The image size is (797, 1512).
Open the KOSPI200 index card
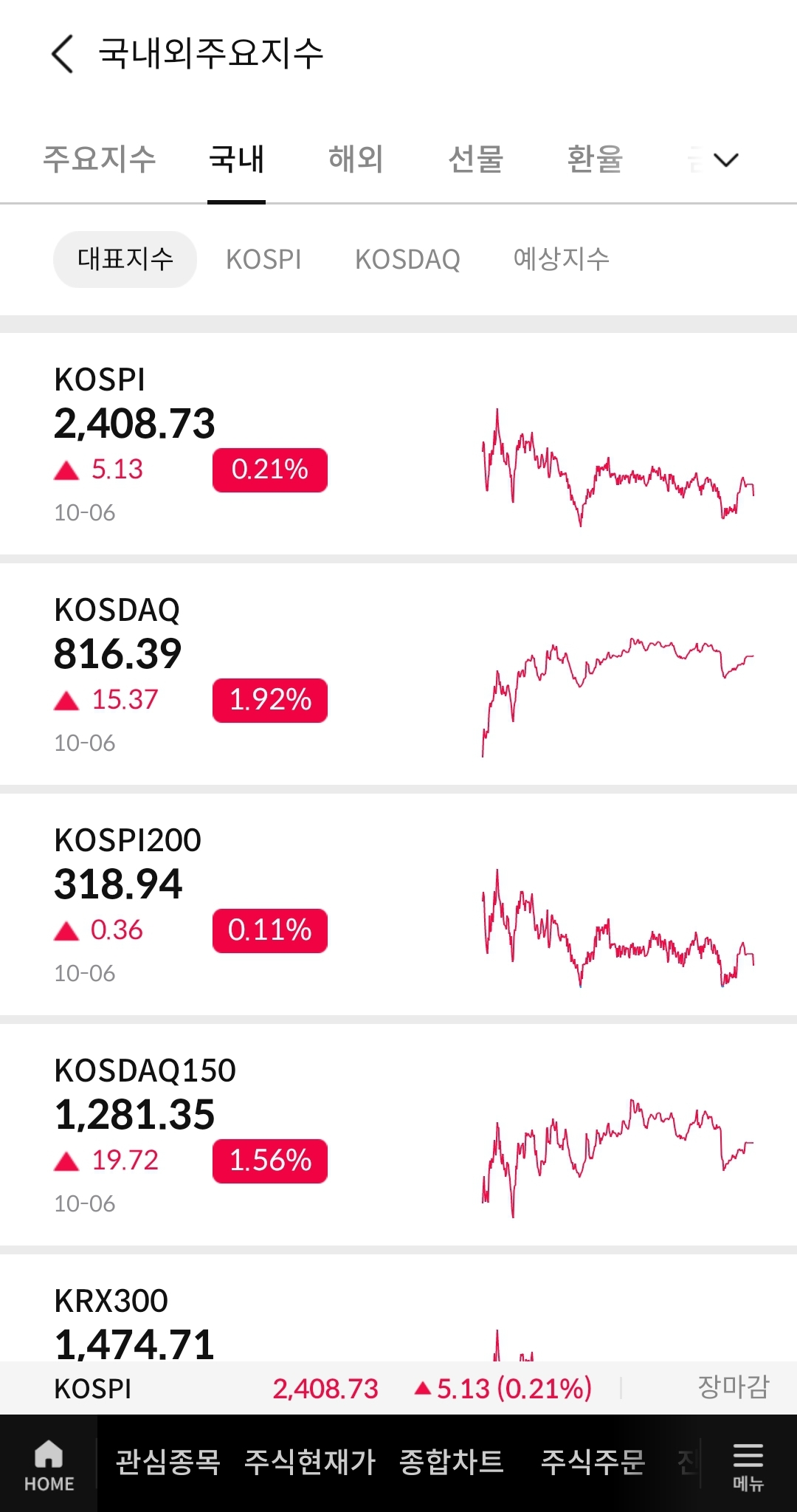click(x=398, y=904)
